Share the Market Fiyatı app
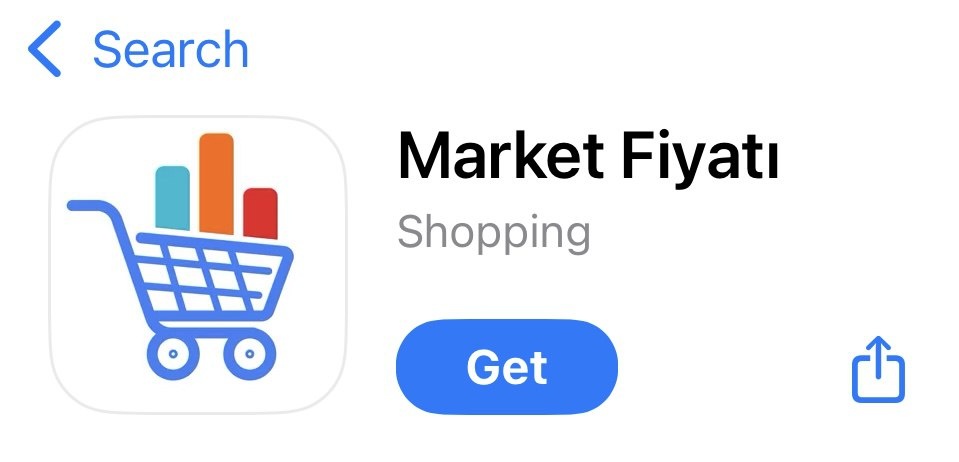 [877, 370]
